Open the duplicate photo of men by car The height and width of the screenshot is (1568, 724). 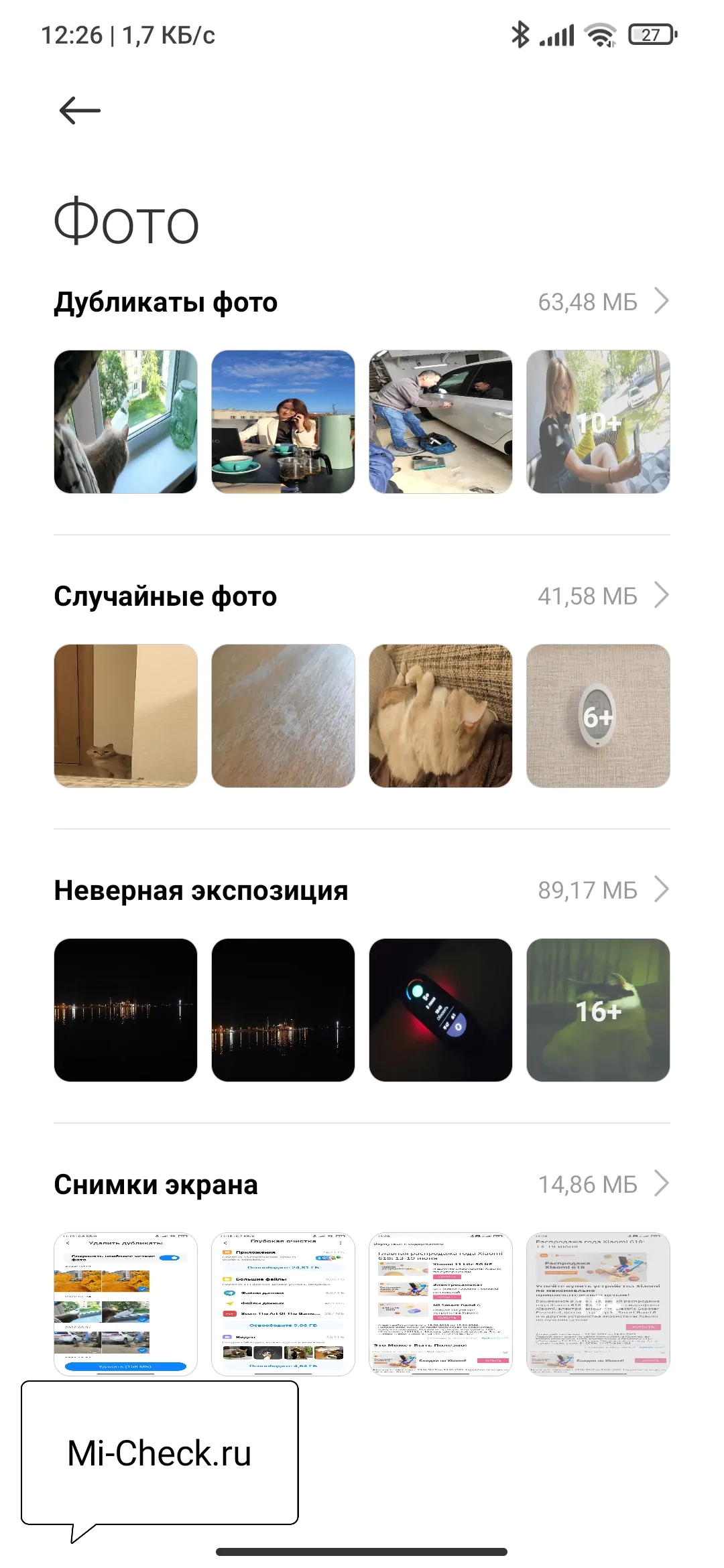[x=440, y=422]
